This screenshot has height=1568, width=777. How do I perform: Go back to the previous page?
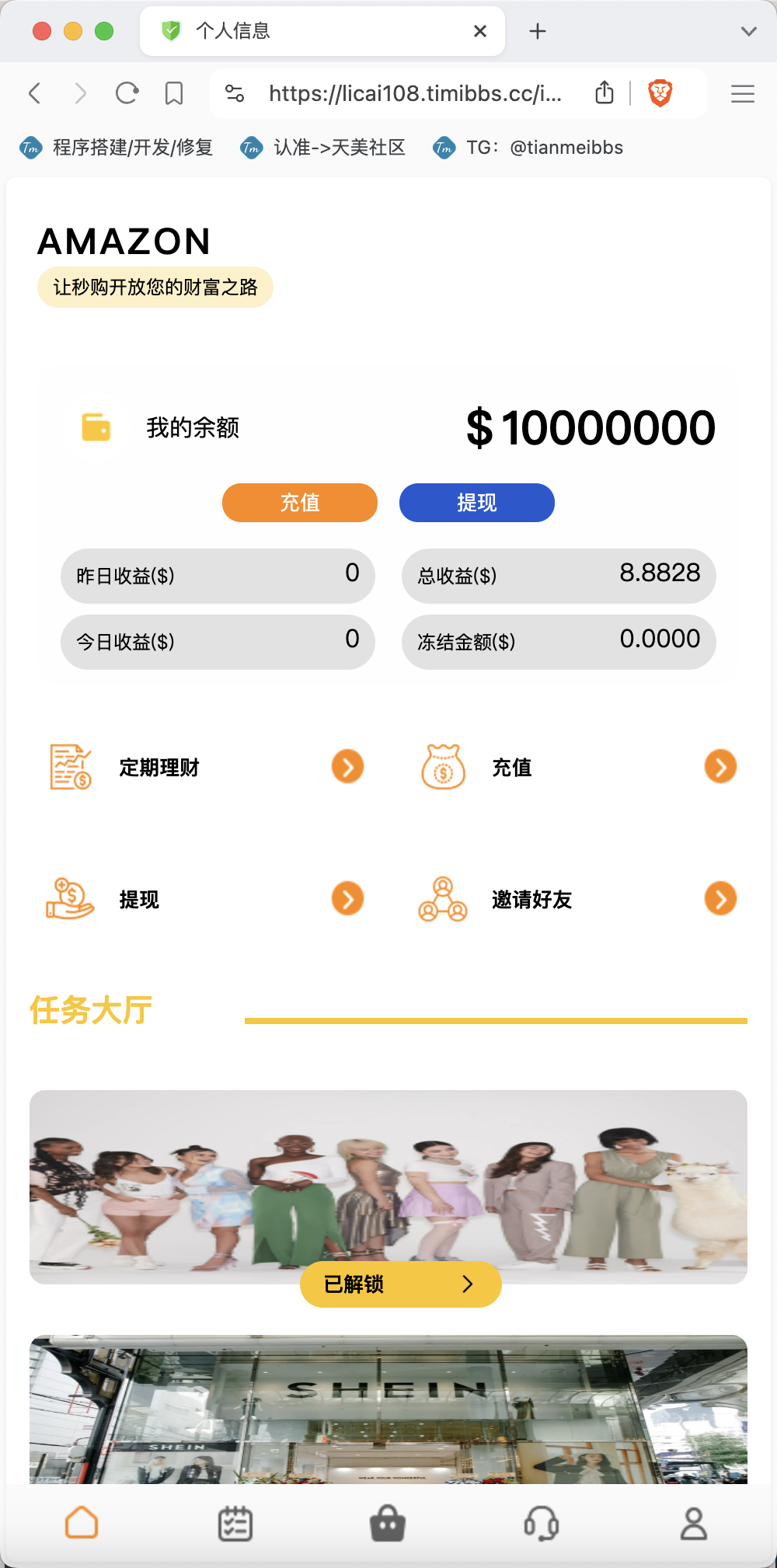coord(34,93)
